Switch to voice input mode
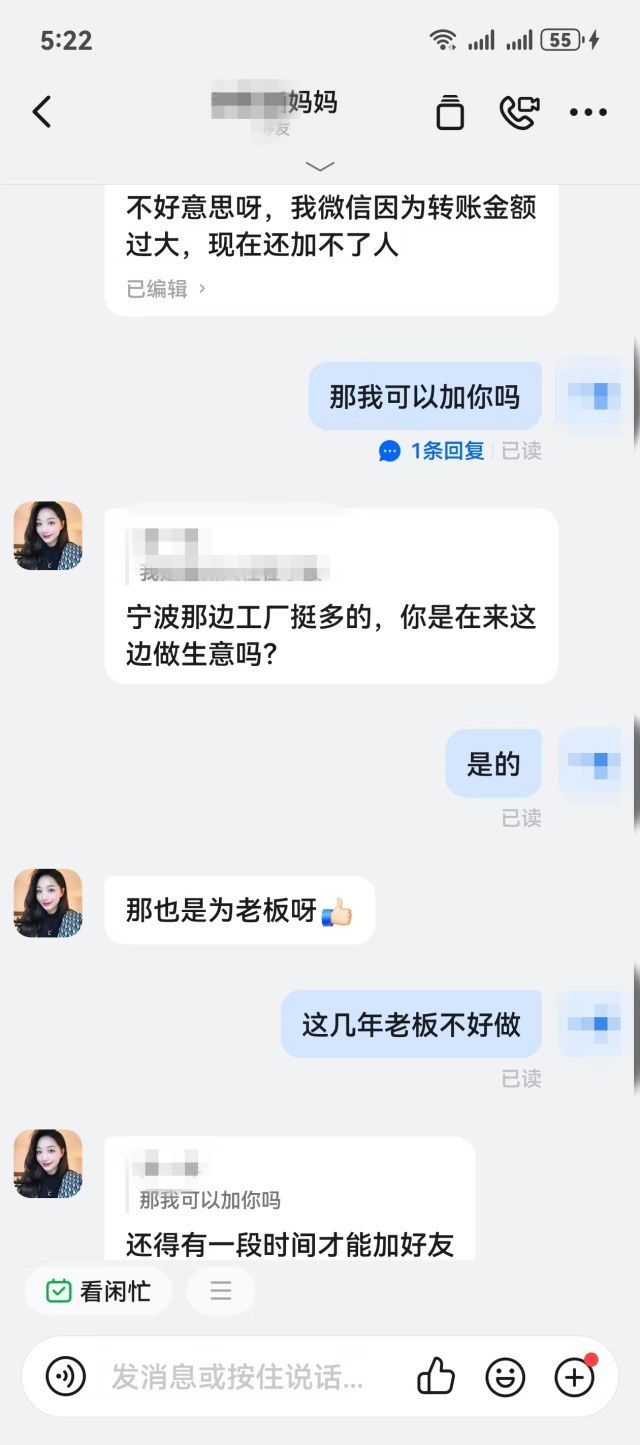The height and width of the screenshot is (1445, 640). [66, 1377]
